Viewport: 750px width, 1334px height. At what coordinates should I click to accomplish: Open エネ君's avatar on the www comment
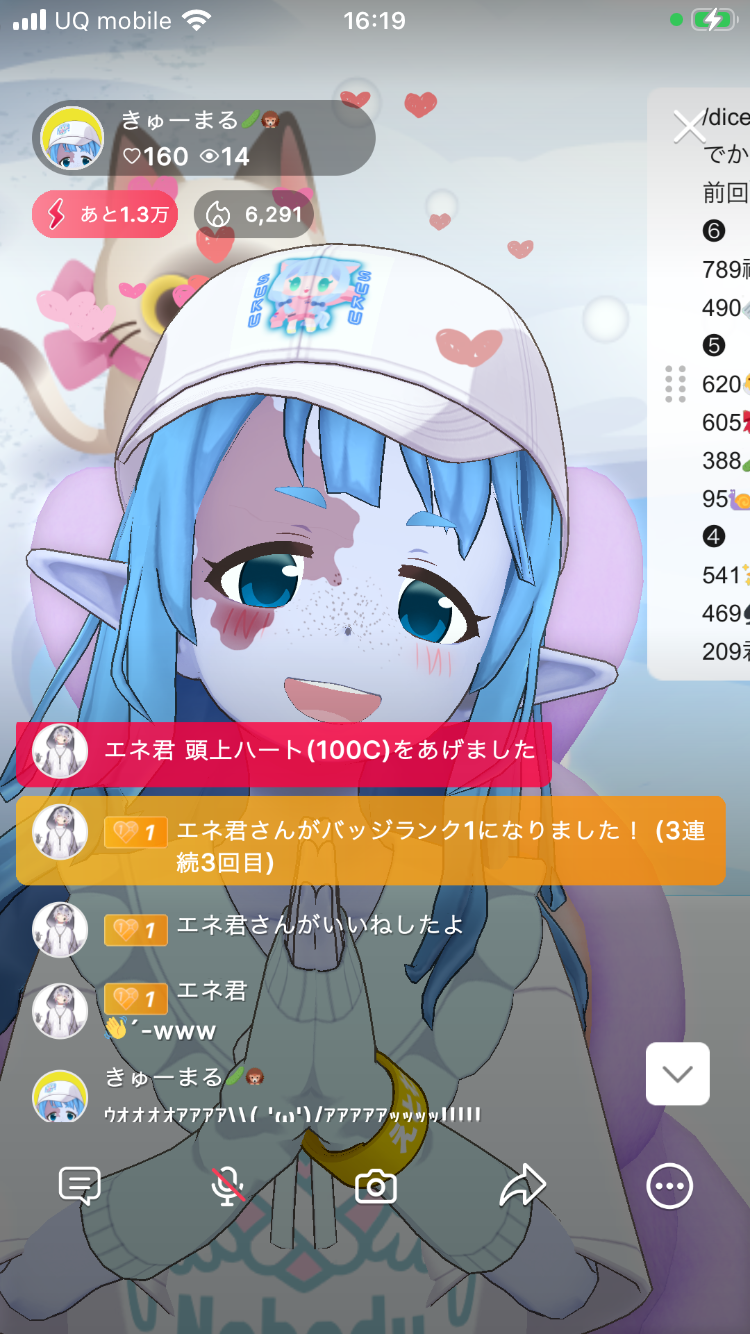[x=60, y=1010]
